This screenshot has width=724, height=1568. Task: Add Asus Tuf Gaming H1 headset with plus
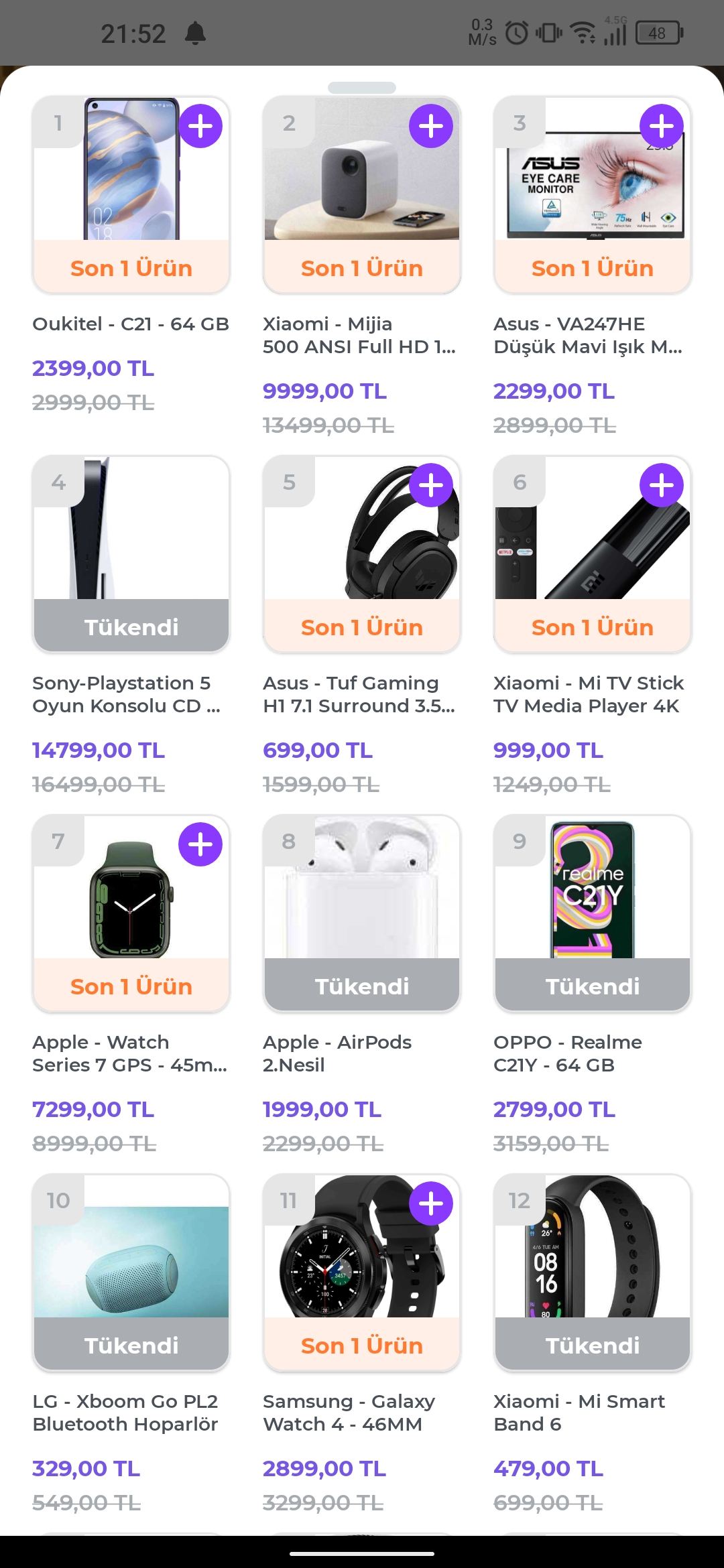point(431,485)
